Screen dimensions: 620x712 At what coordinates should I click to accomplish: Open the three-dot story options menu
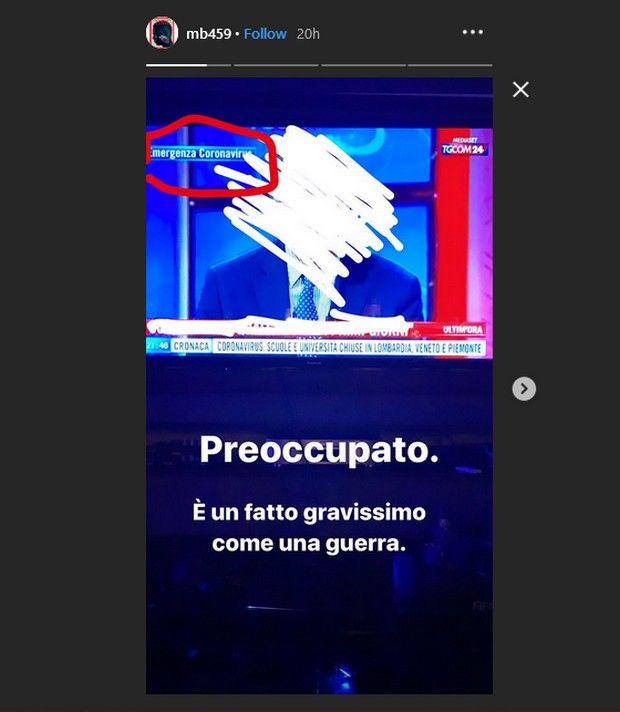click(472, 33)
